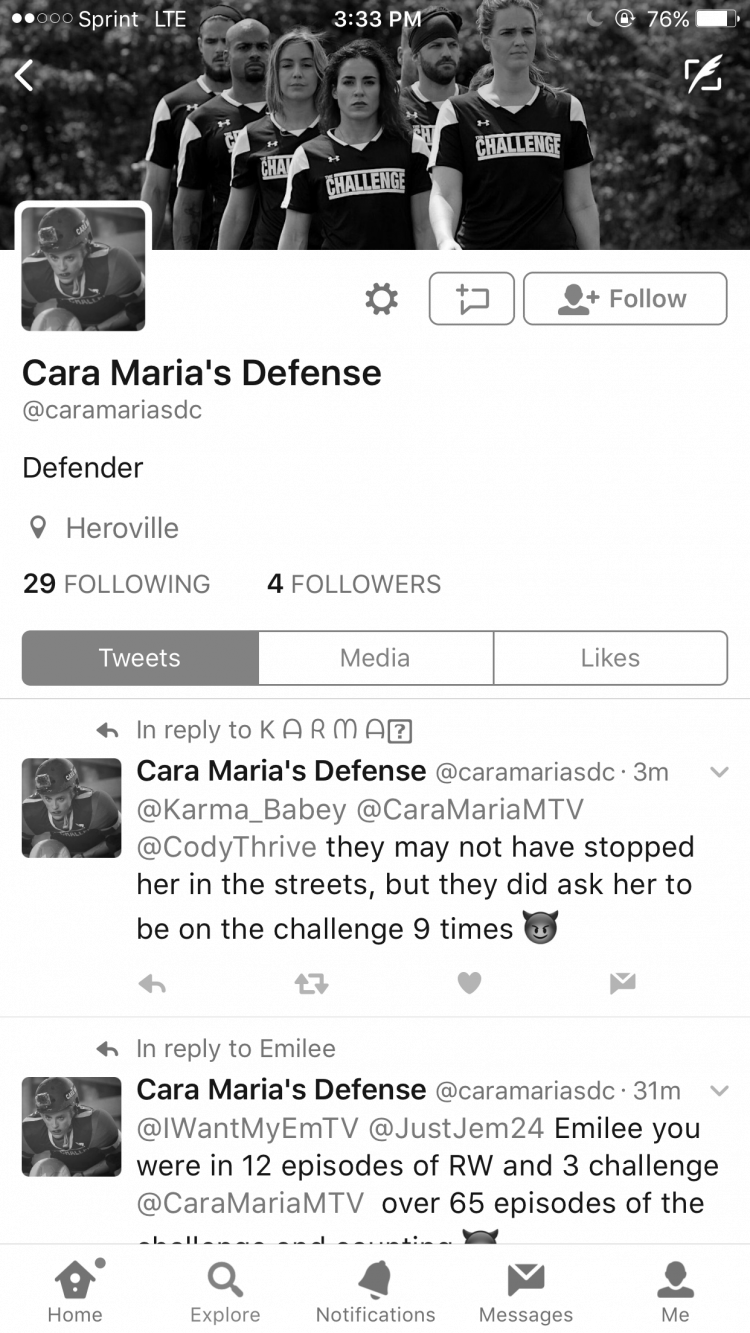
Task: Send the @Karma_Babey tweet via direct message
Action: pyautogui.click(x=622, y=985)
